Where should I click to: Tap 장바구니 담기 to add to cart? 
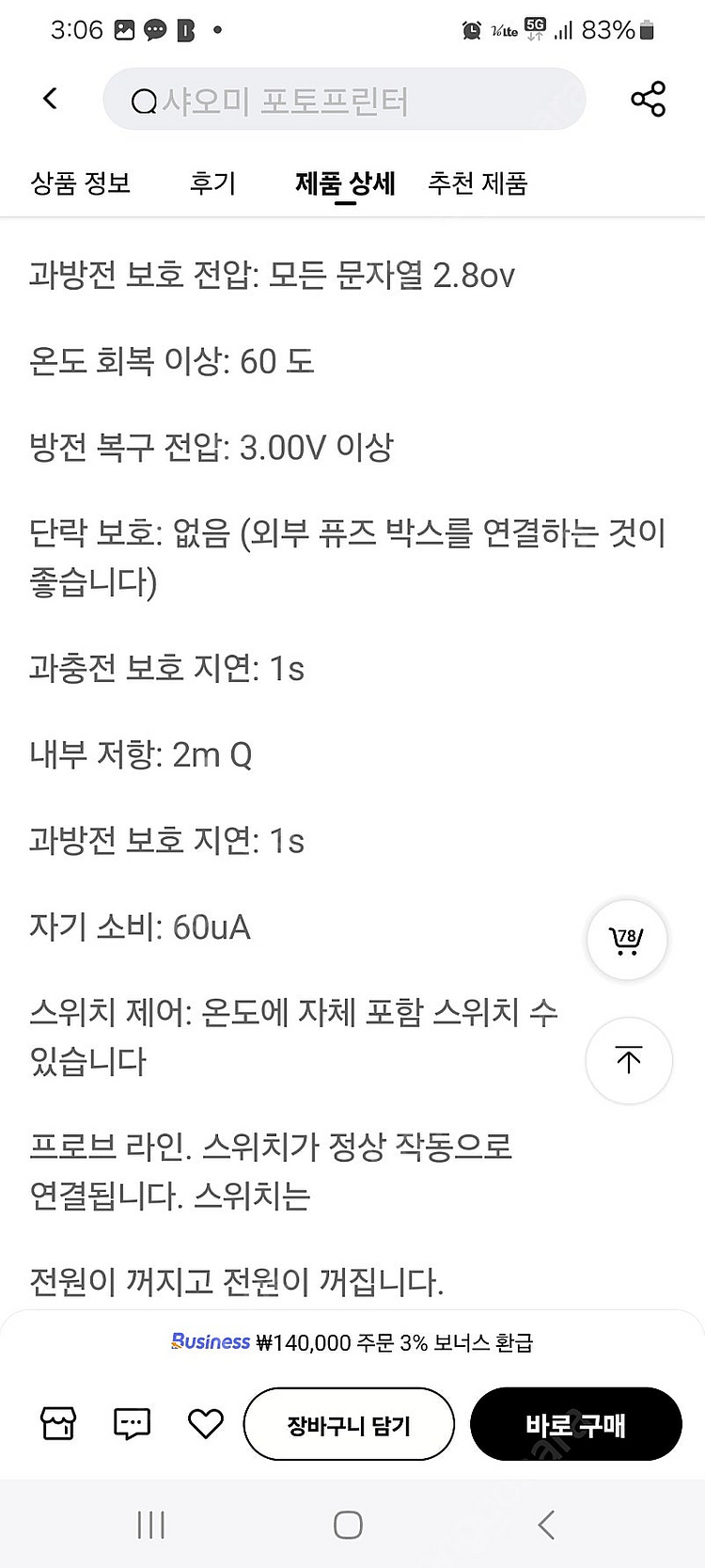(x=349, y=1425)
